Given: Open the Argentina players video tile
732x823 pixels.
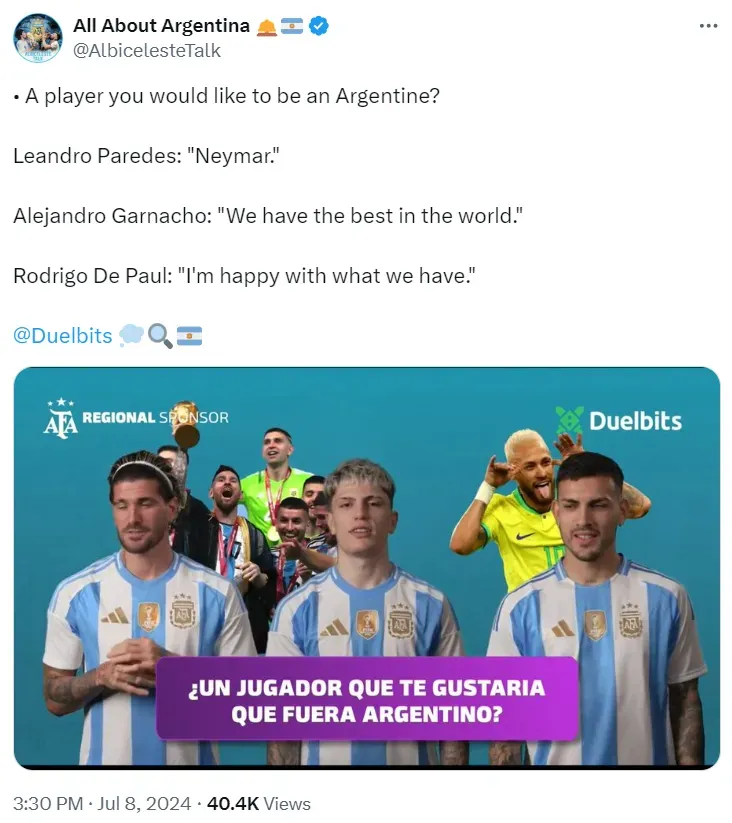Looking at the screenshot, I should pos(366,567).
